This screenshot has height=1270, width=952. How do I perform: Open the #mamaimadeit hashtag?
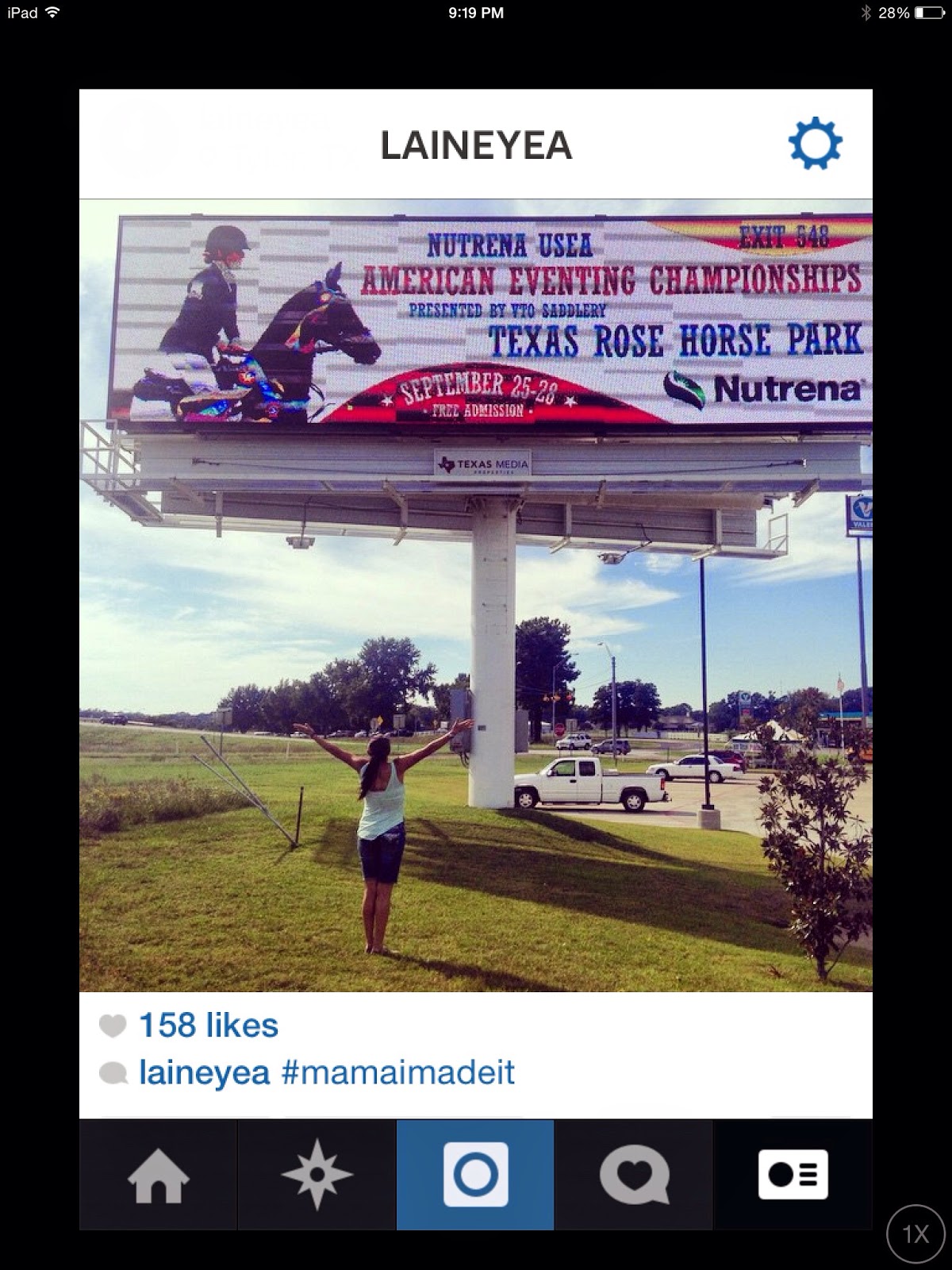point(397,1072)
